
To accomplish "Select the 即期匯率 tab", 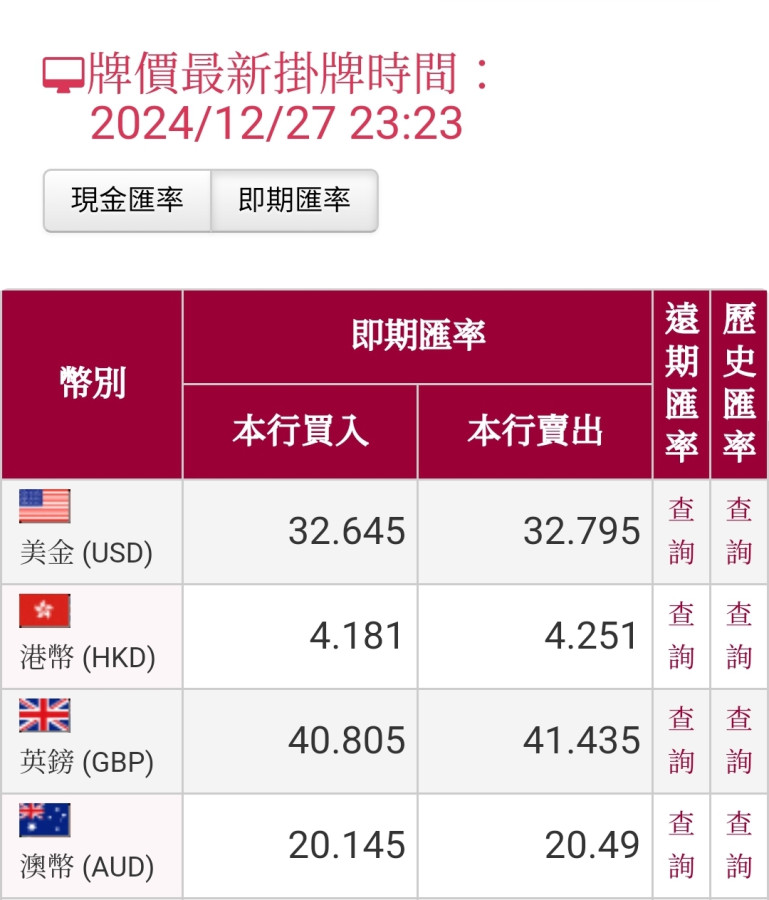I will click(x=294, y=200).
